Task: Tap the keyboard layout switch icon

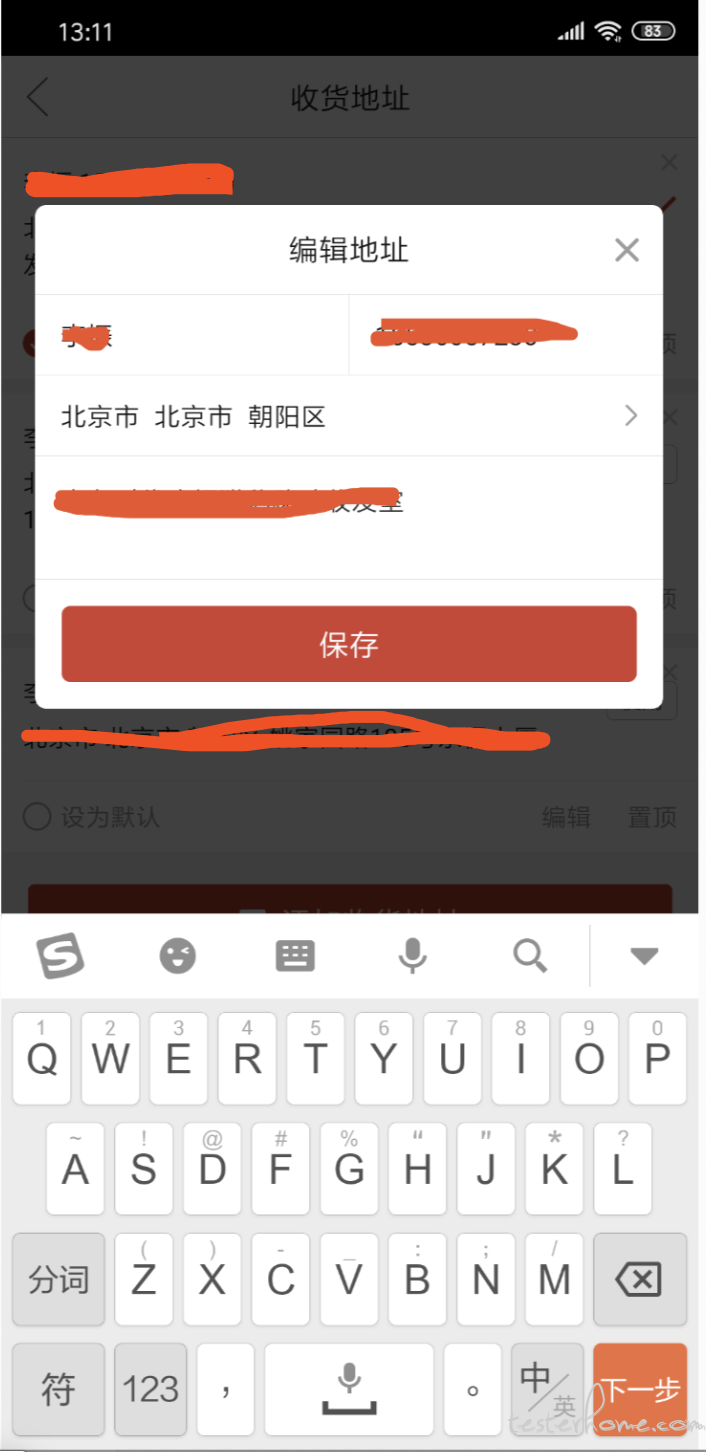Action: tap(295, 956)
